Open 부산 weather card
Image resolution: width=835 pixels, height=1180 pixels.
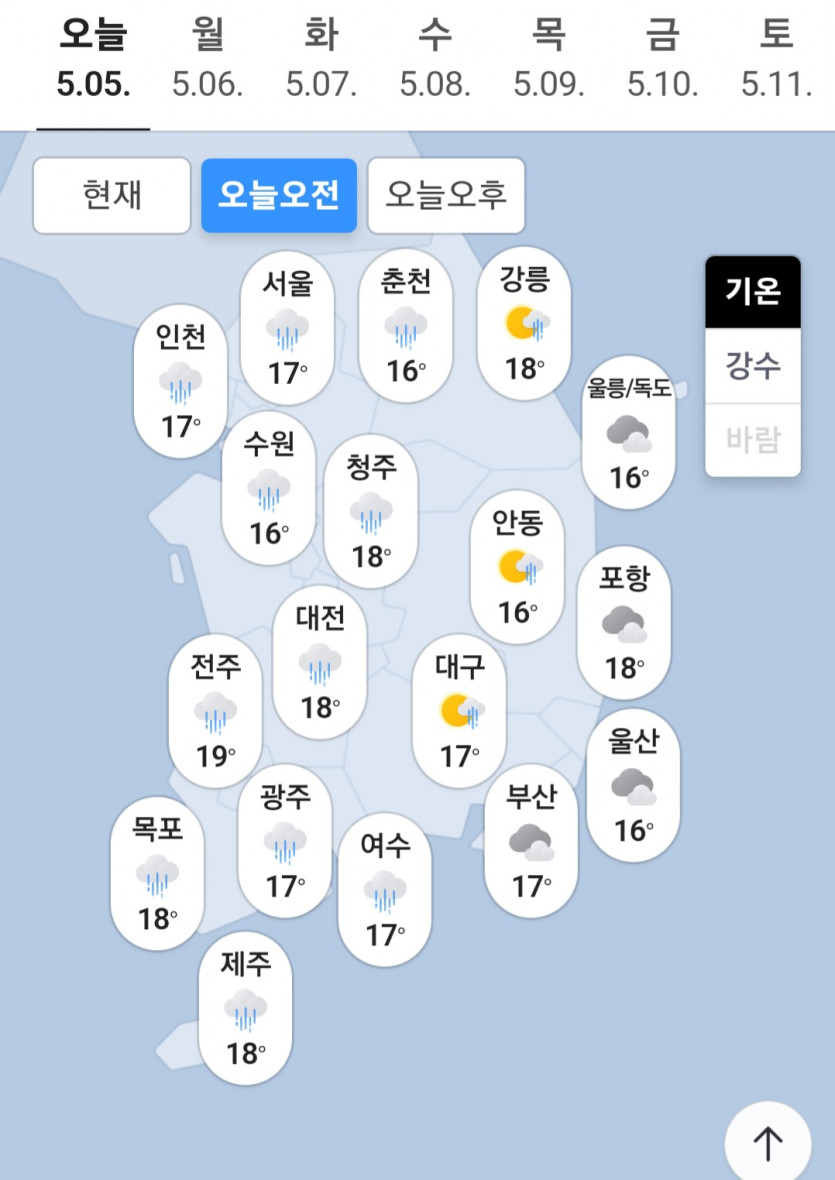click(x=531, y=840)
